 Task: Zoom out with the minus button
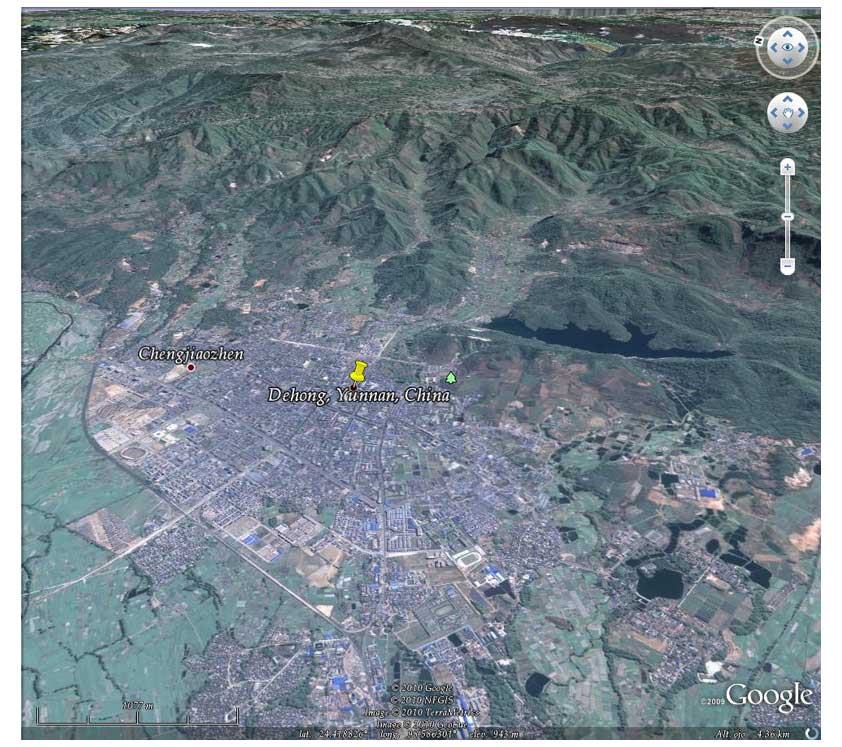[787, 265]
